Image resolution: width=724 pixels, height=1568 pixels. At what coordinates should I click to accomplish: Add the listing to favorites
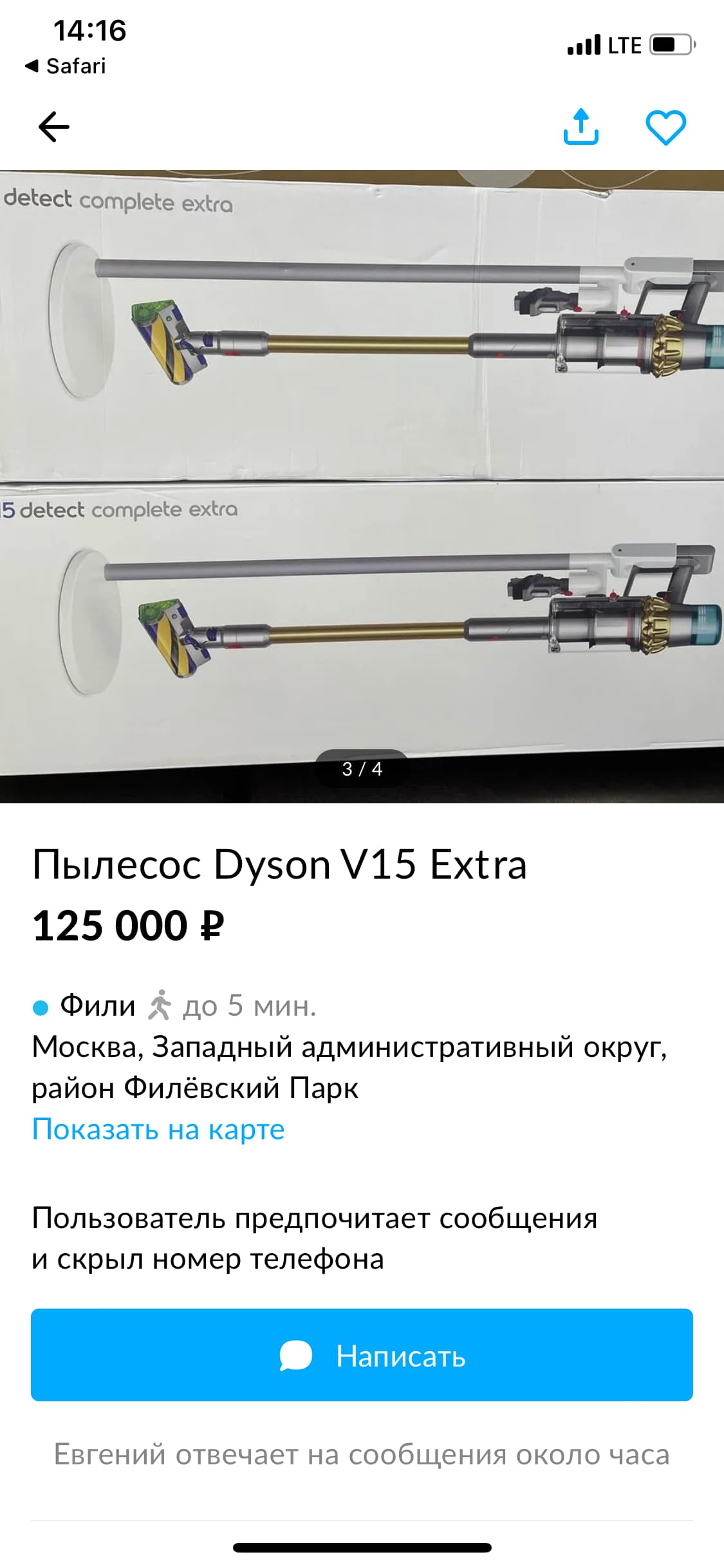(x=665, y=127)
